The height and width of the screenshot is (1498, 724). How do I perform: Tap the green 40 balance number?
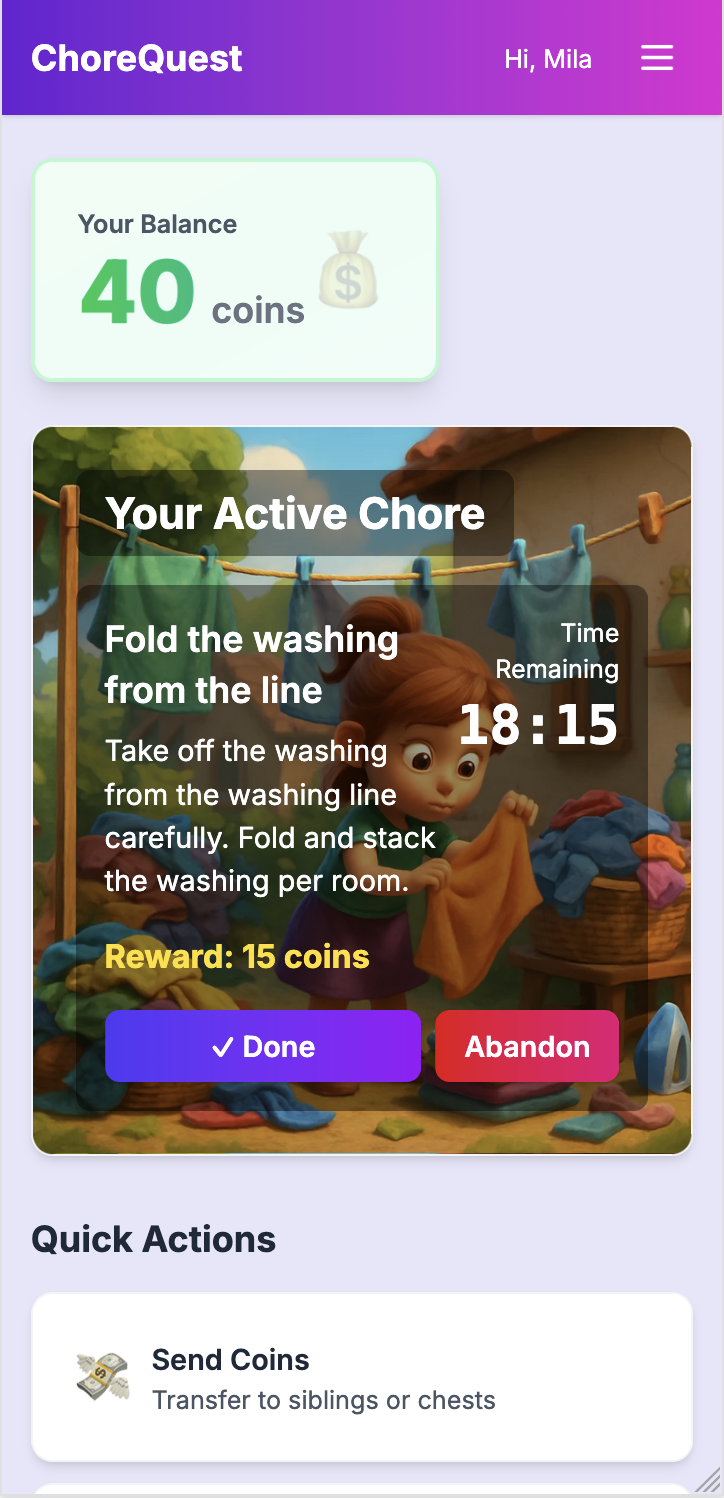click(138, 290)
